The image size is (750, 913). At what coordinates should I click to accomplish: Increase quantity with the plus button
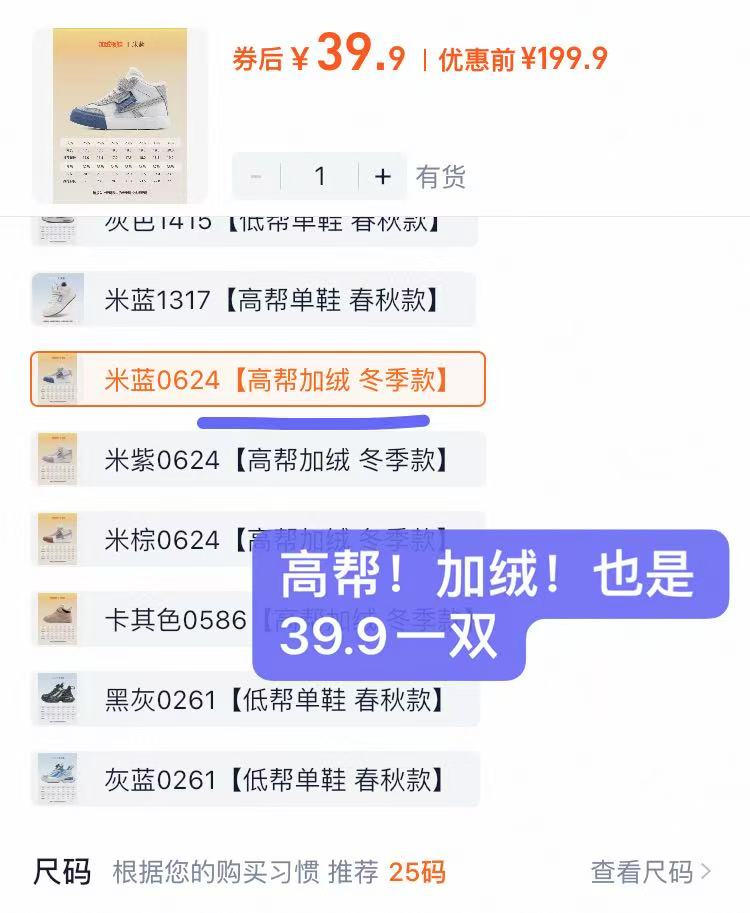point(382,176)
